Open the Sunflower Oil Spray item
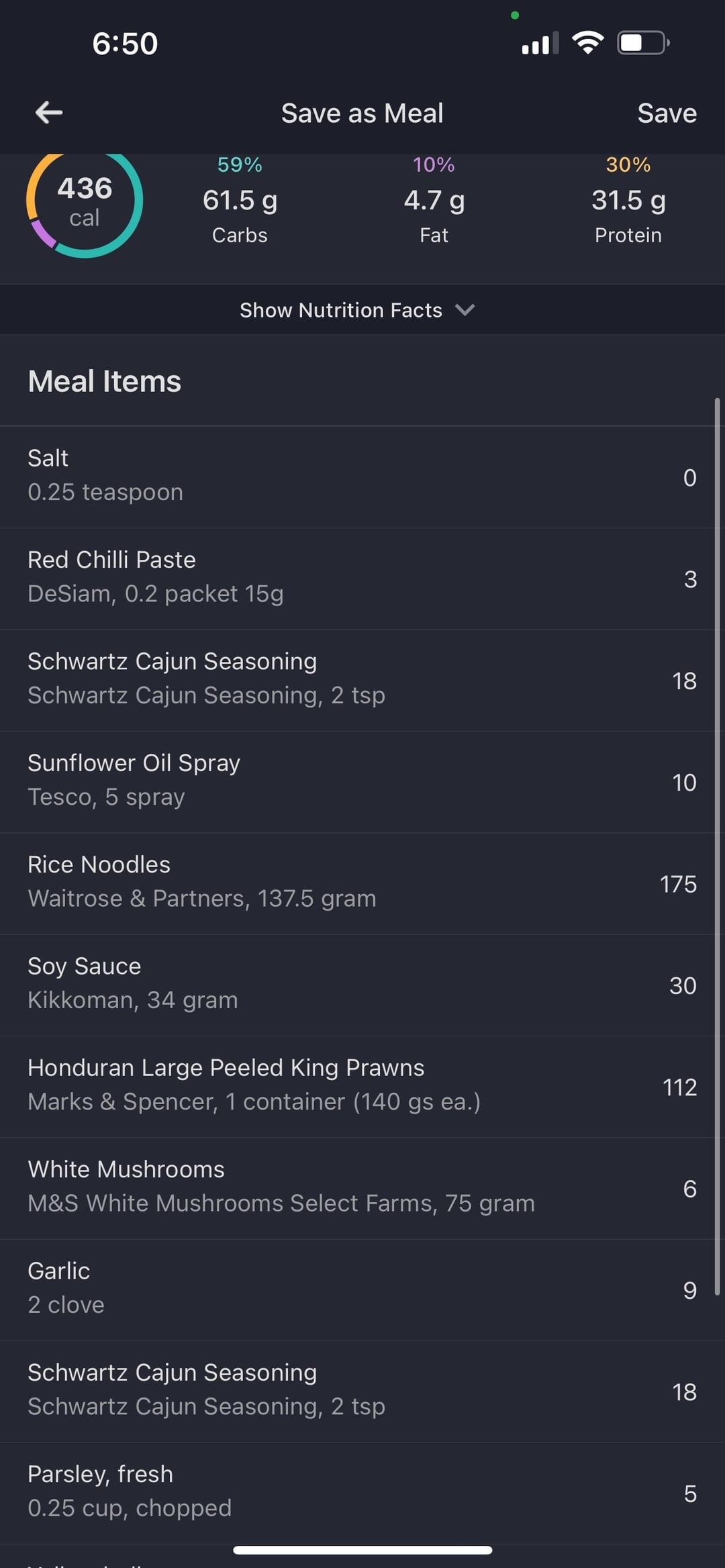Viewport: 725px width, 1568px height. tap(357, 782)
